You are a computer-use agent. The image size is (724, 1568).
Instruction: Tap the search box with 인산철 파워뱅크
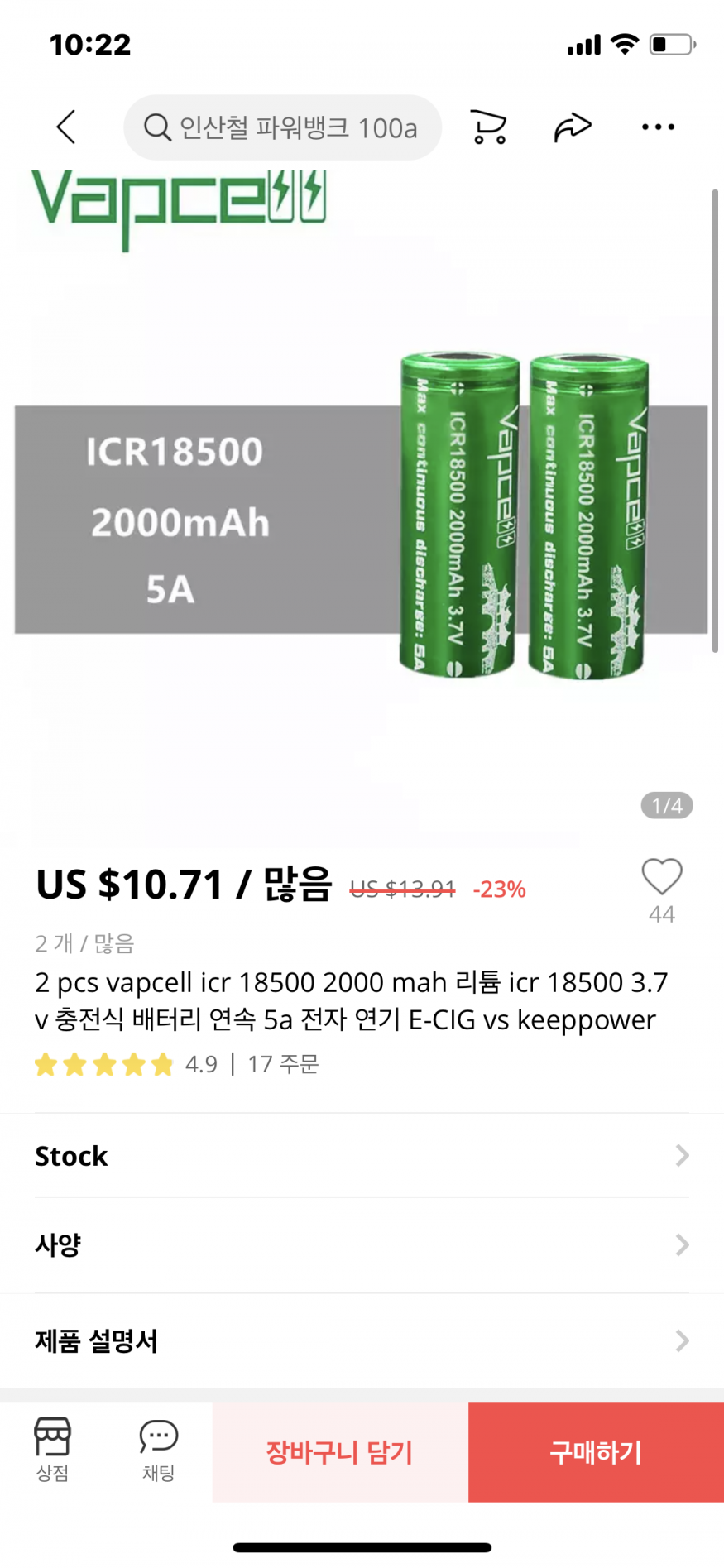pyautogui.click(x=282, y=127)
